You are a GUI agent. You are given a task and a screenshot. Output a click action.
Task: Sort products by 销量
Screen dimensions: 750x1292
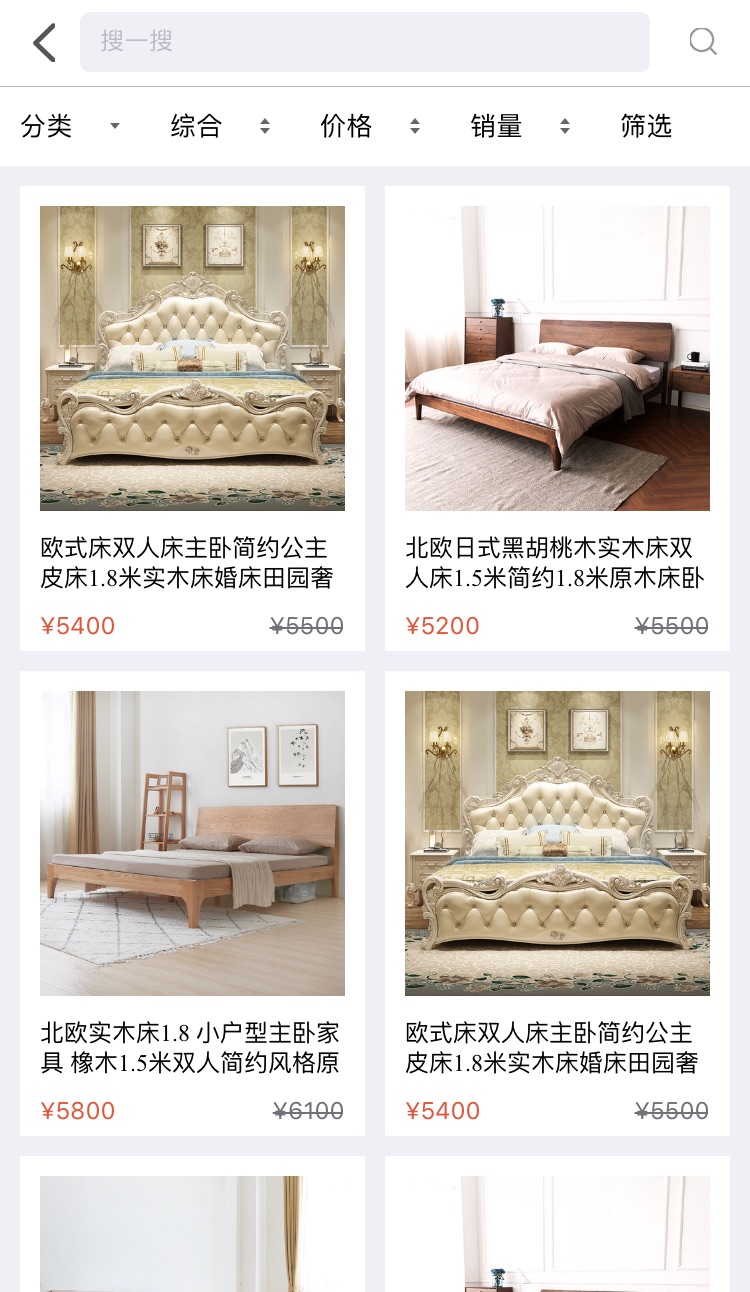pyautogui.click(x=520, y=126)
